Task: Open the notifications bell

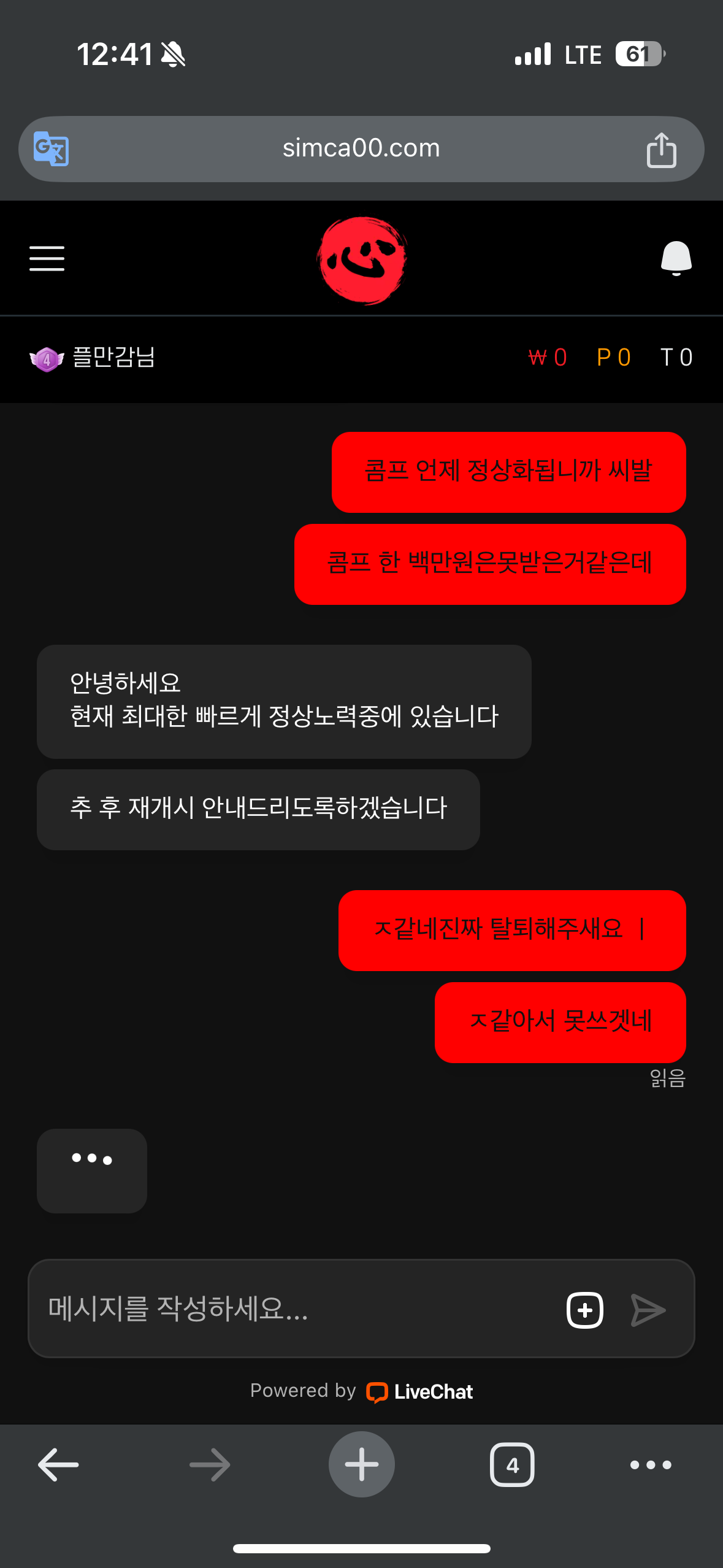Action: click(676, 258)
